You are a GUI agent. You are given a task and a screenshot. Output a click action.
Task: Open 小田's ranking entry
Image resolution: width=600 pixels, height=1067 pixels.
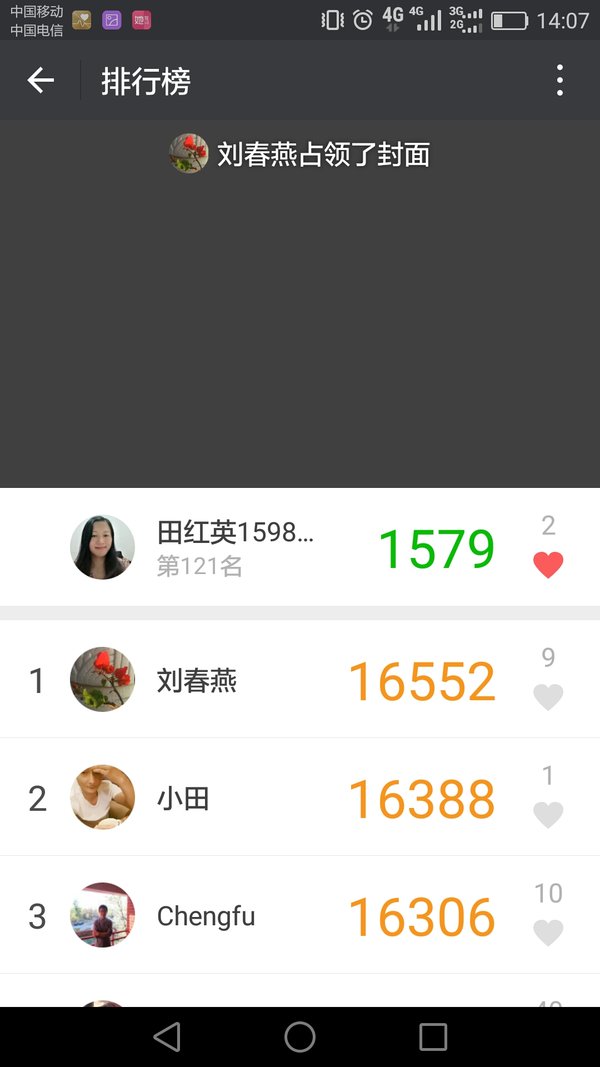tap(300, 797)
